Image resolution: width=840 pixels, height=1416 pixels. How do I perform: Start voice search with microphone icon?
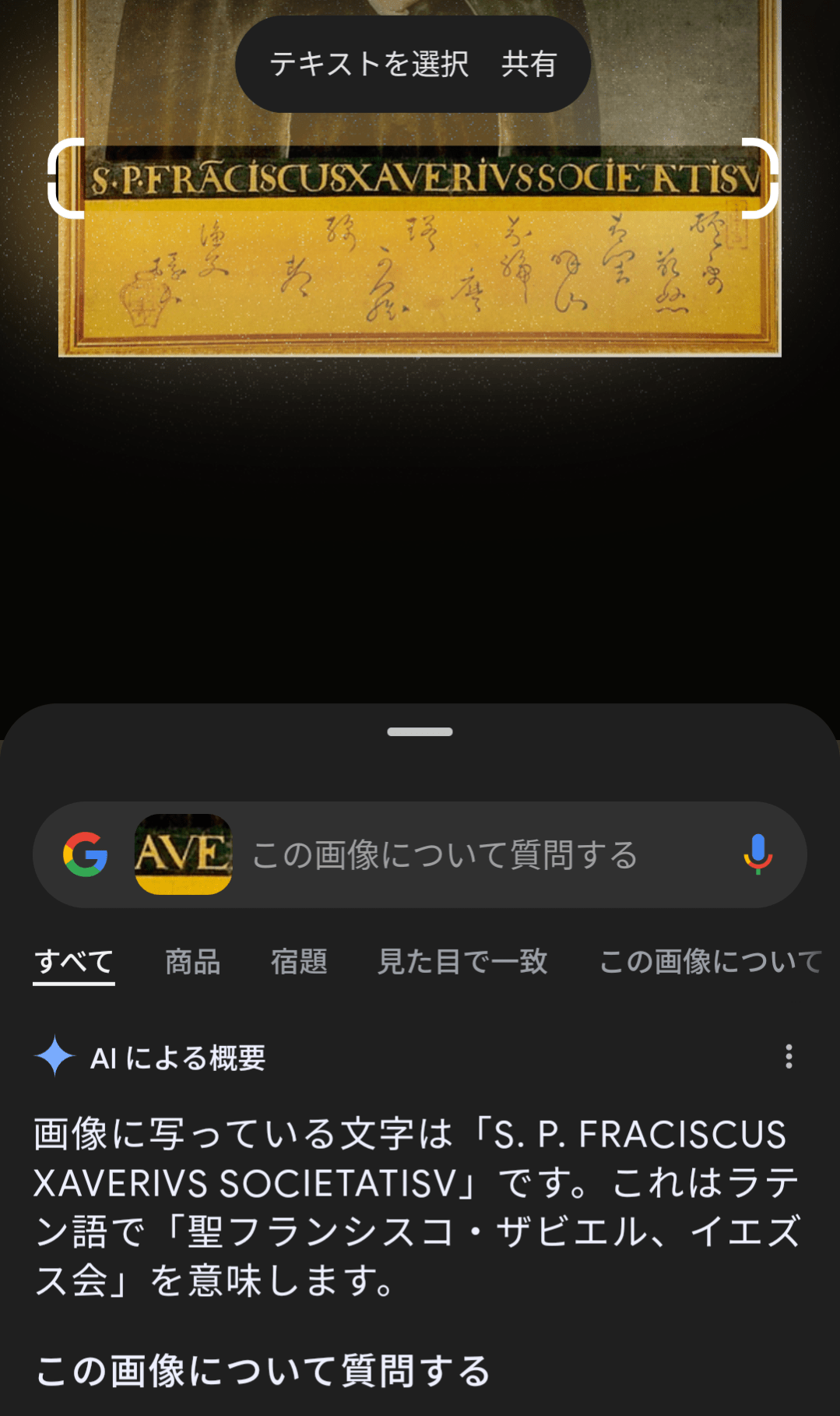[757, 854]
